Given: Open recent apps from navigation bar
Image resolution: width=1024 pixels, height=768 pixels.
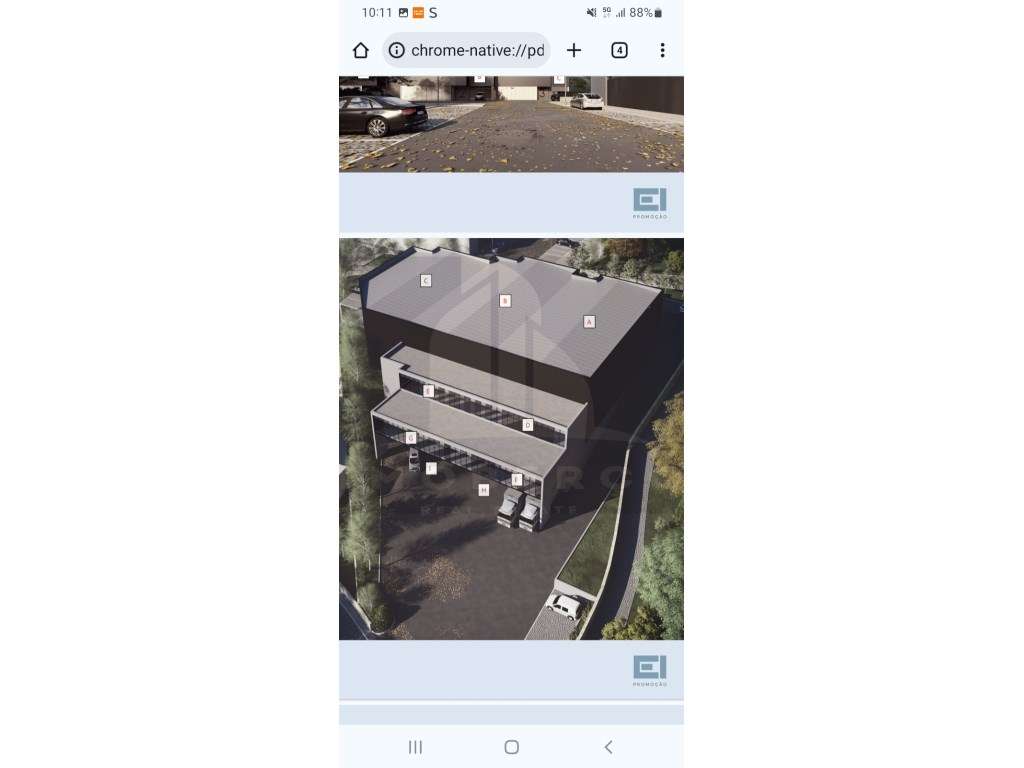Looking at the screenshot, I should pos(416,747).
